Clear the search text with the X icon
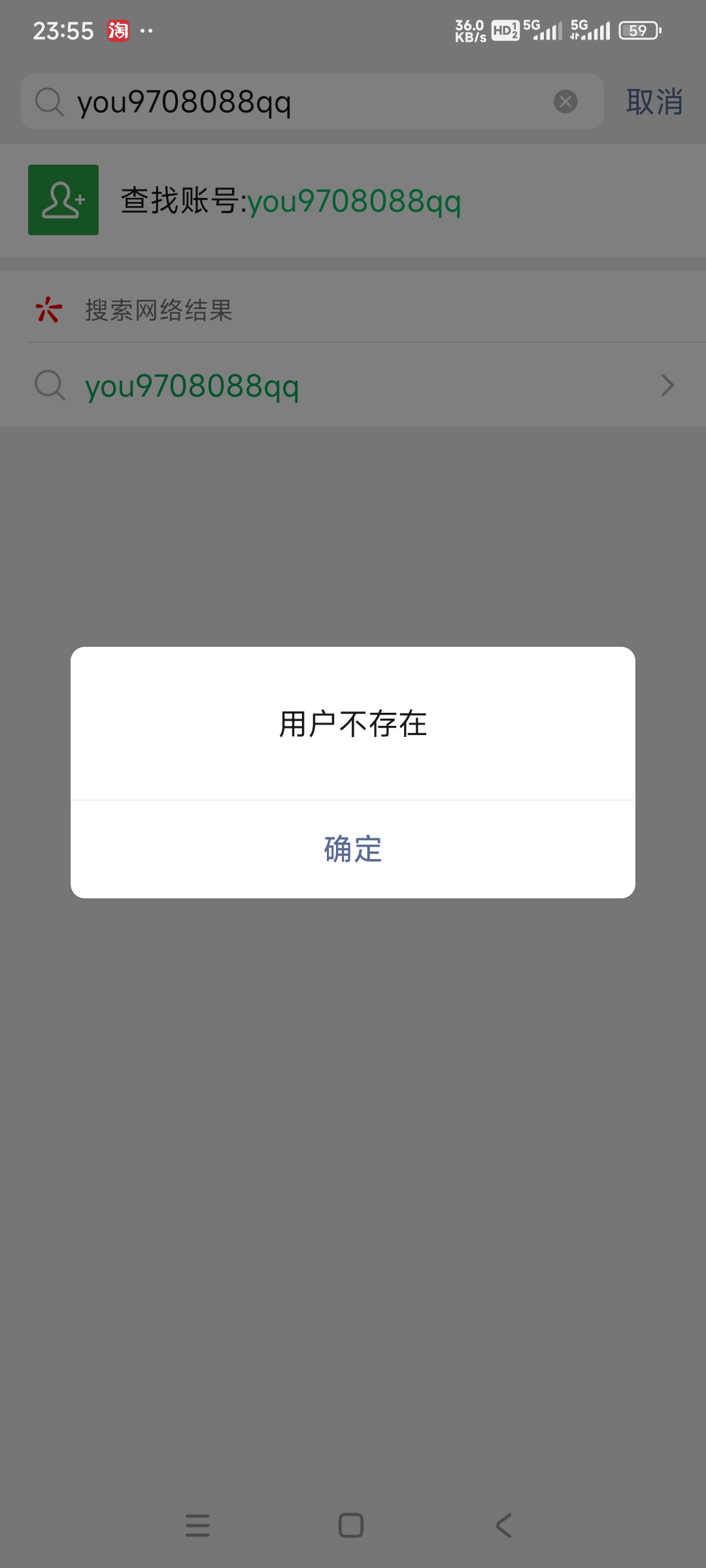This screenshot has height=1568, width=706. coord(565,102)
